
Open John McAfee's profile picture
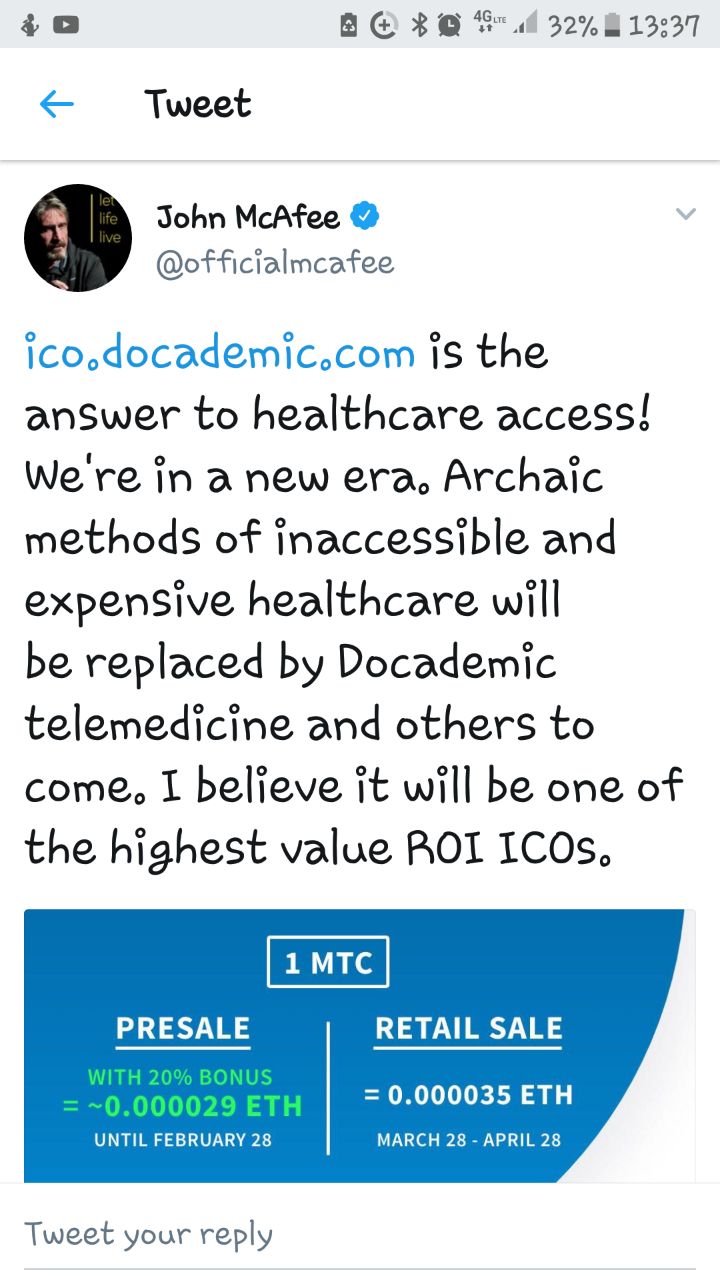coord(78,238)
